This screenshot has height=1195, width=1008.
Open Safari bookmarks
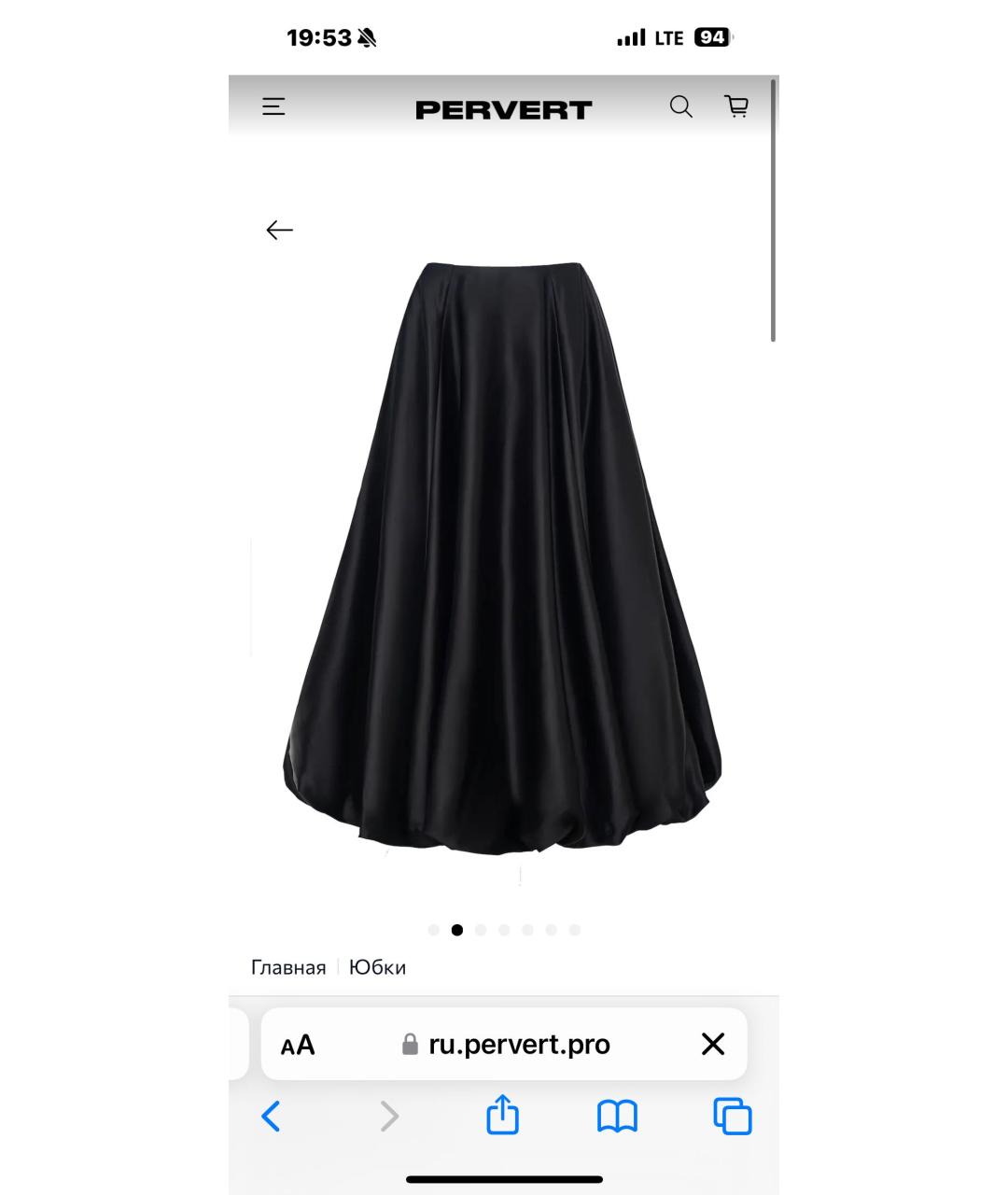click(x=617, y=1117)
